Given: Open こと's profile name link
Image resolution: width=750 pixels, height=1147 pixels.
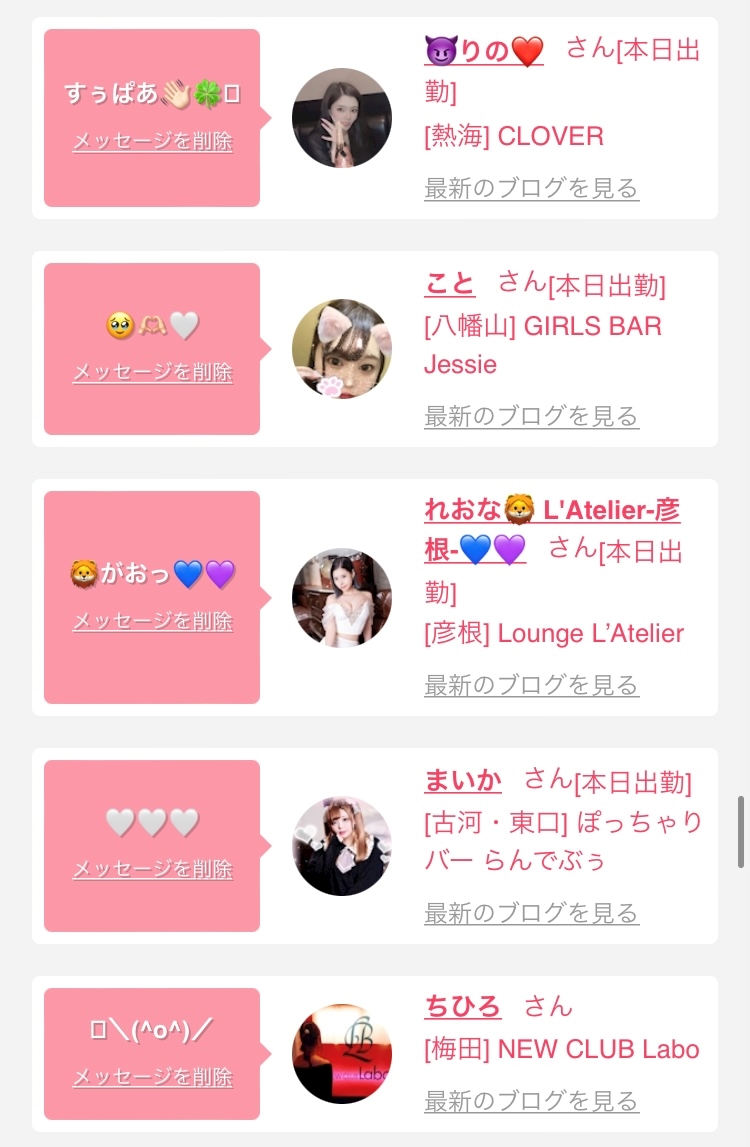Looking at the screenshot, I should click(x=449, y=283).
